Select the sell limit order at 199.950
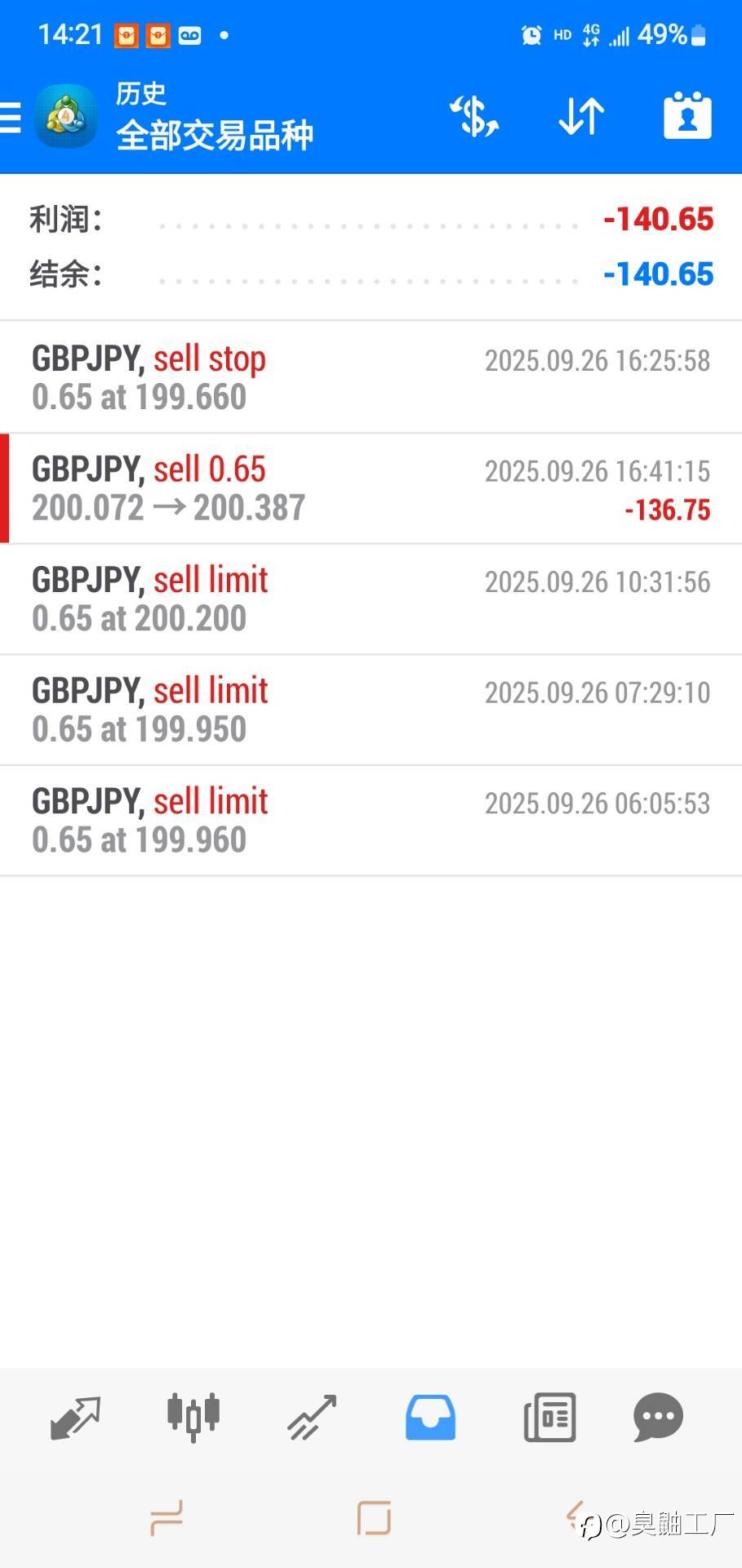Screen dimensions: 742x1568 371,710
